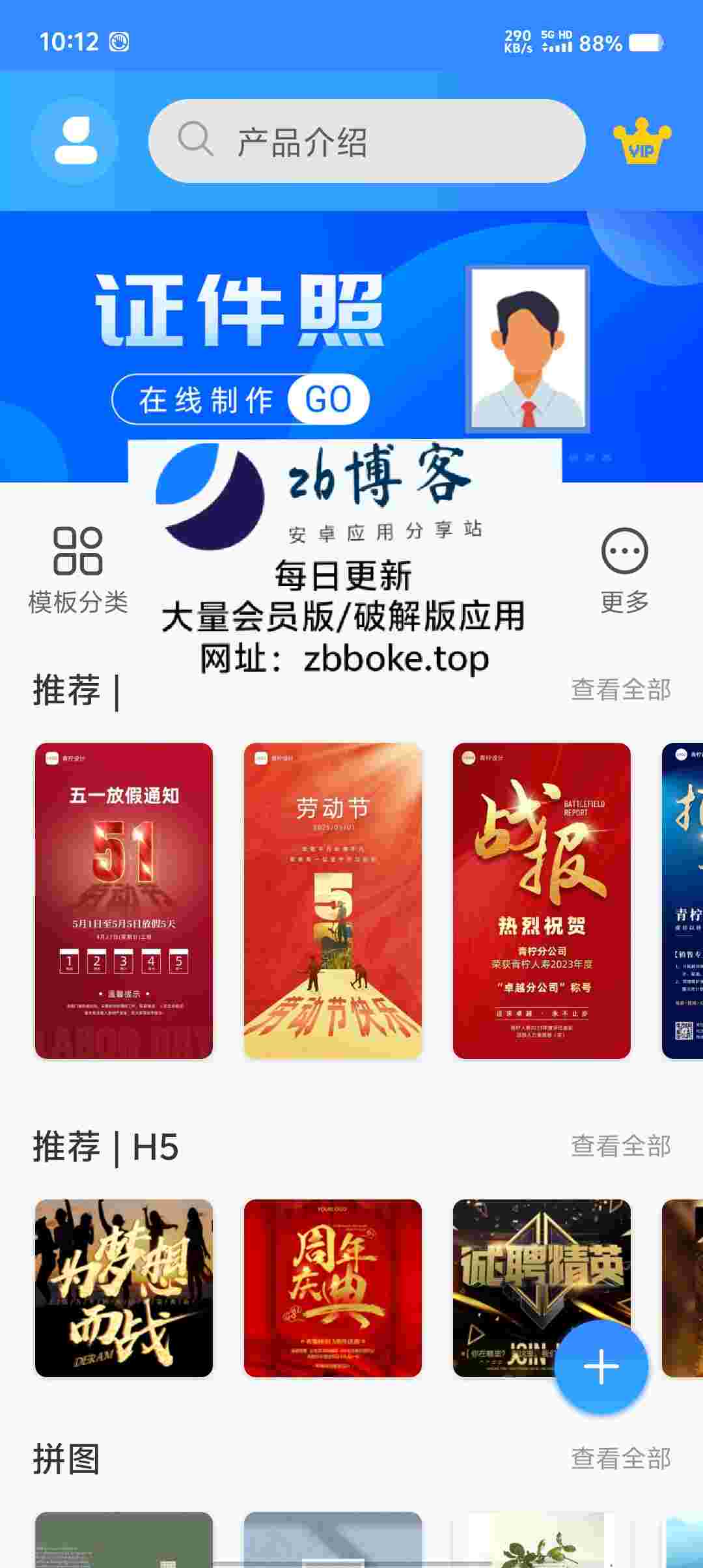
Task: View all recommended poster templates
Action: (620, 690)
